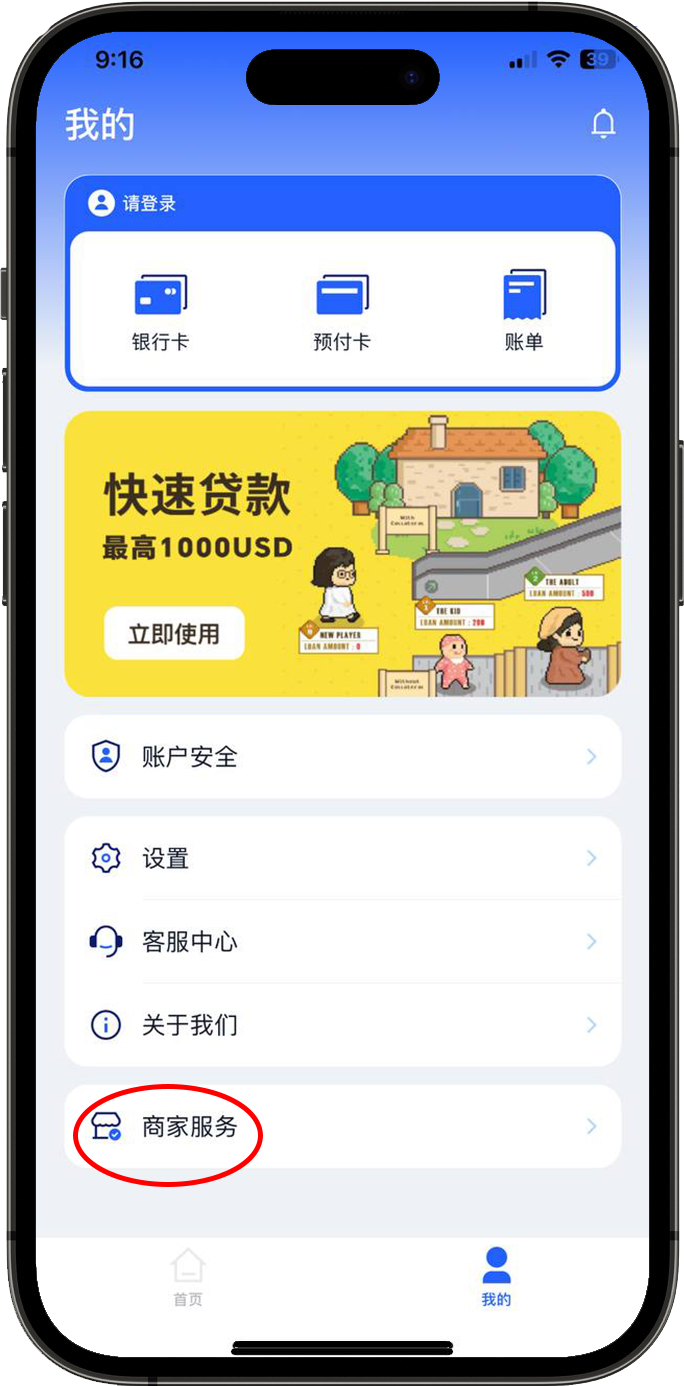684x1386 pixels.
Task: Open the notifications bell
Action: pyautogui.click(x=603, y=124)
